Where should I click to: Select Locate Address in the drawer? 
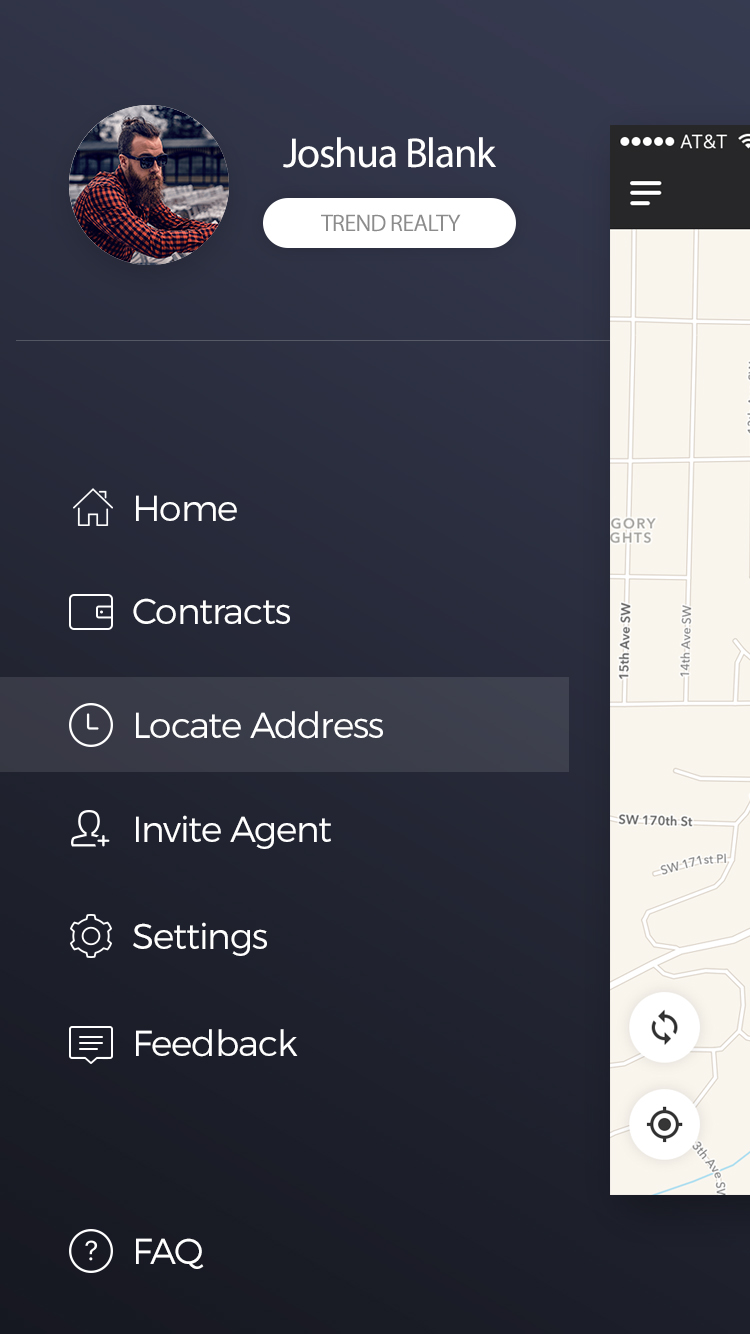coord(258,725)
